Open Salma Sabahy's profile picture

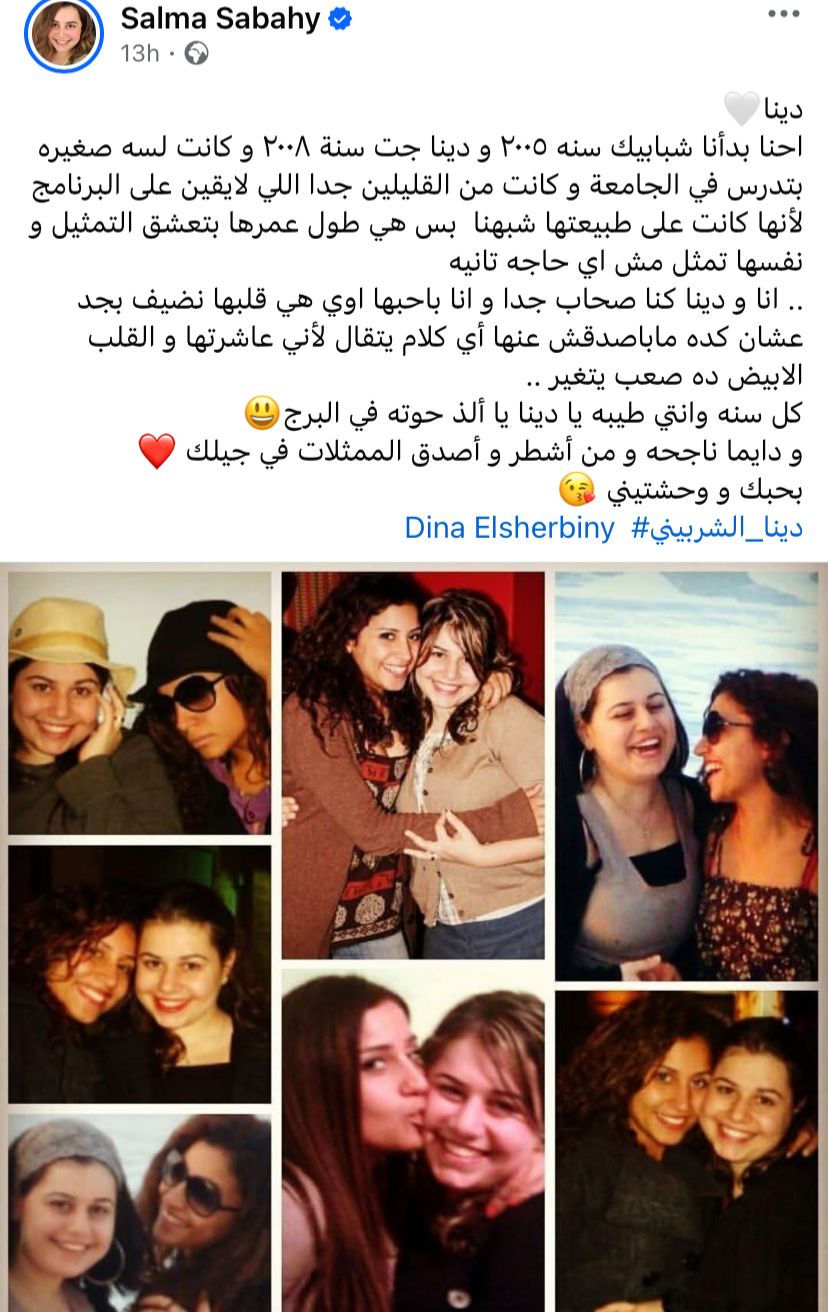[x=64, y=33]
